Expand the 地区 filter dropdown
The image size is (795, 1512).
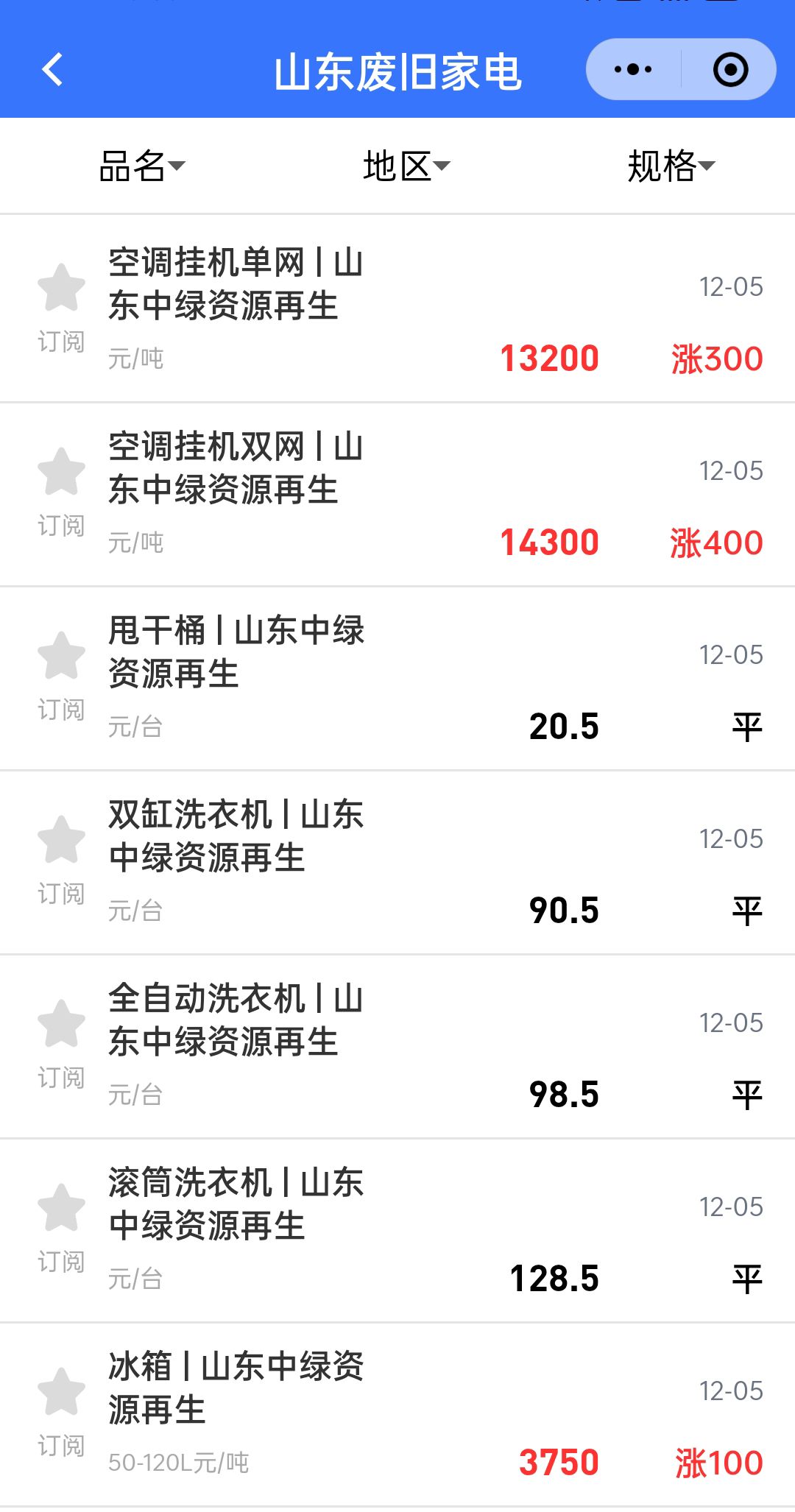[406, 166]
